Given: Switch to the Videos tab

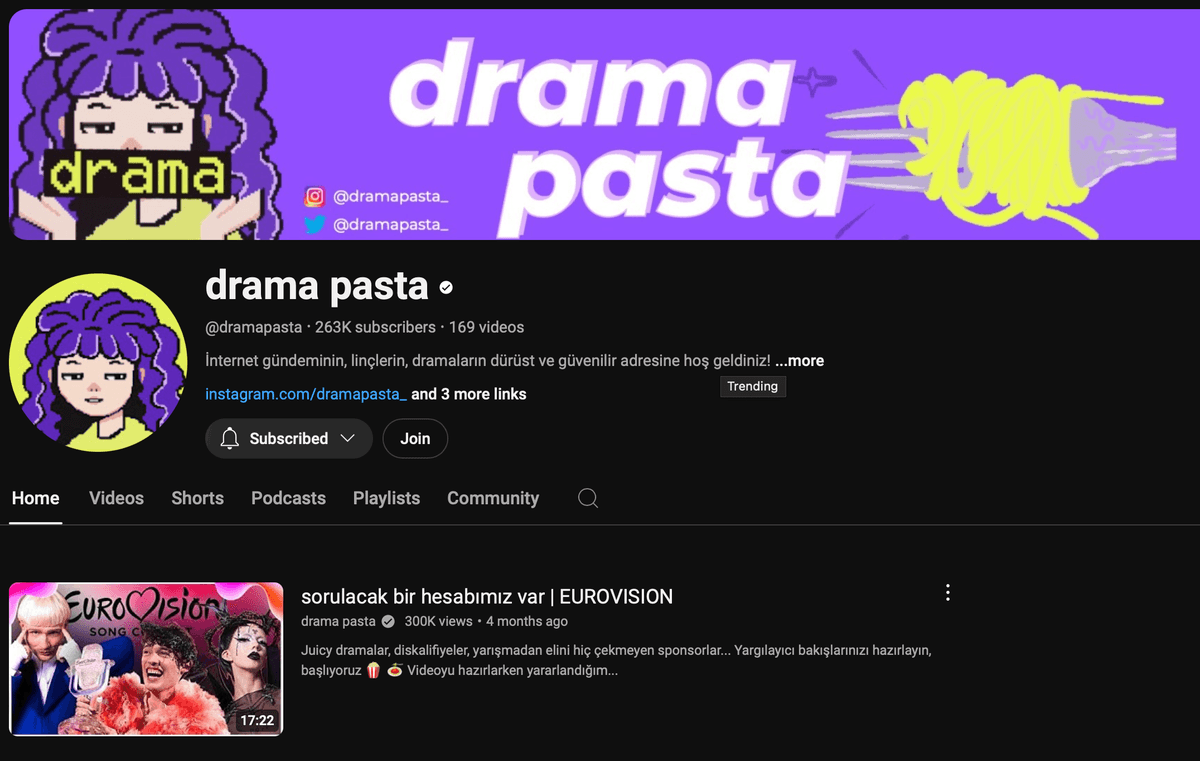Looking at the screenshot, I should [x=116, y=498].
